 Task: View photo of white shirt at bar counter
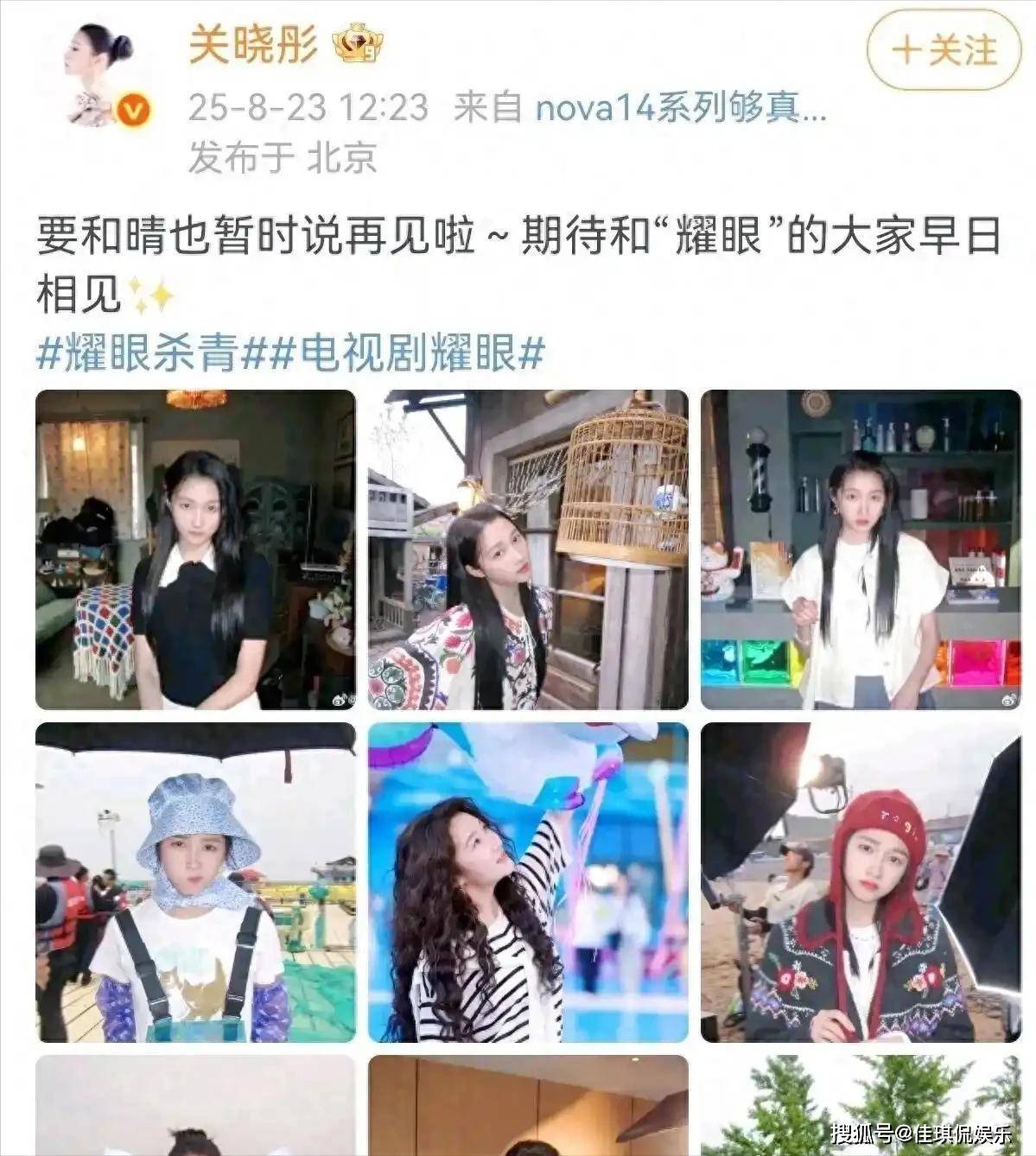coord(861,549)
